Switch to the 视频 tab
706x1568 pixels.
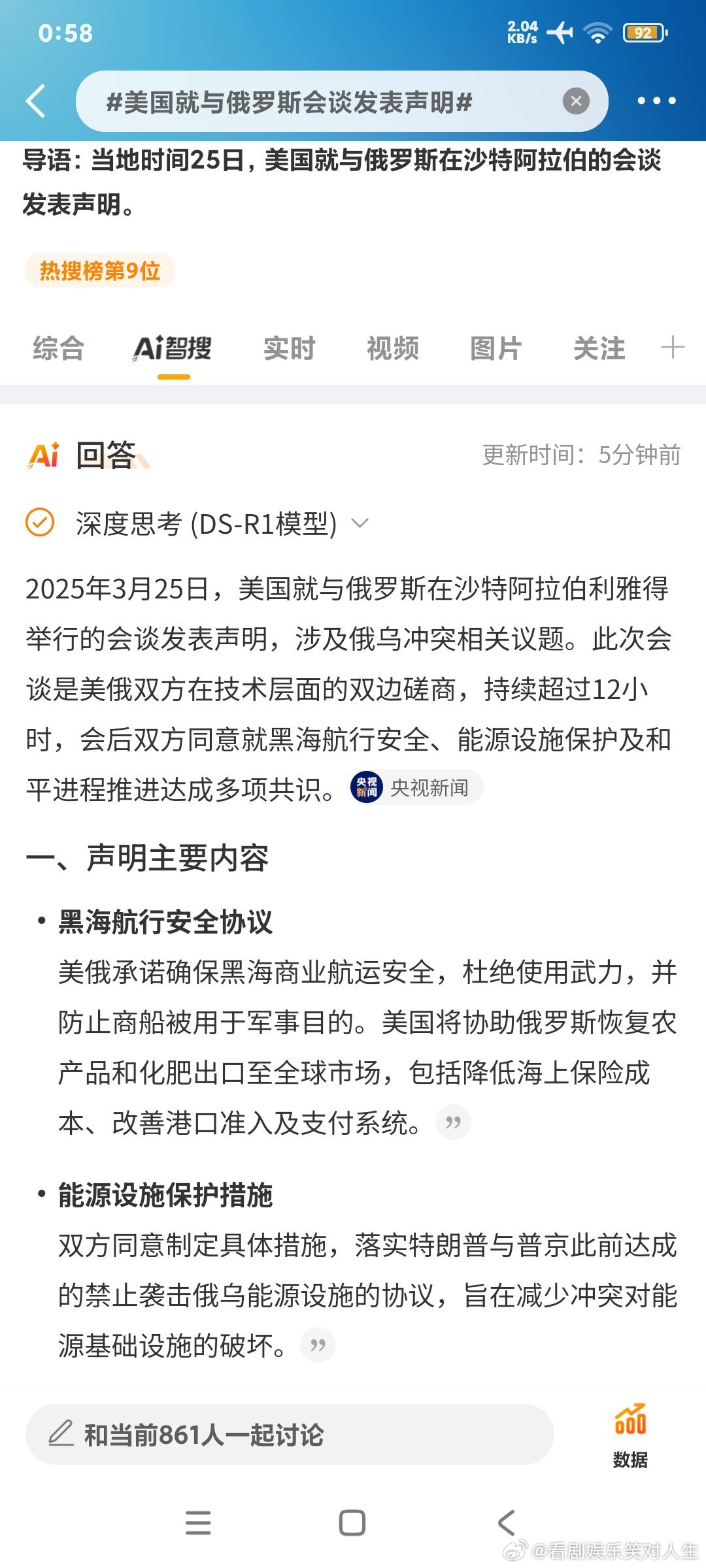tap(392, 348)
